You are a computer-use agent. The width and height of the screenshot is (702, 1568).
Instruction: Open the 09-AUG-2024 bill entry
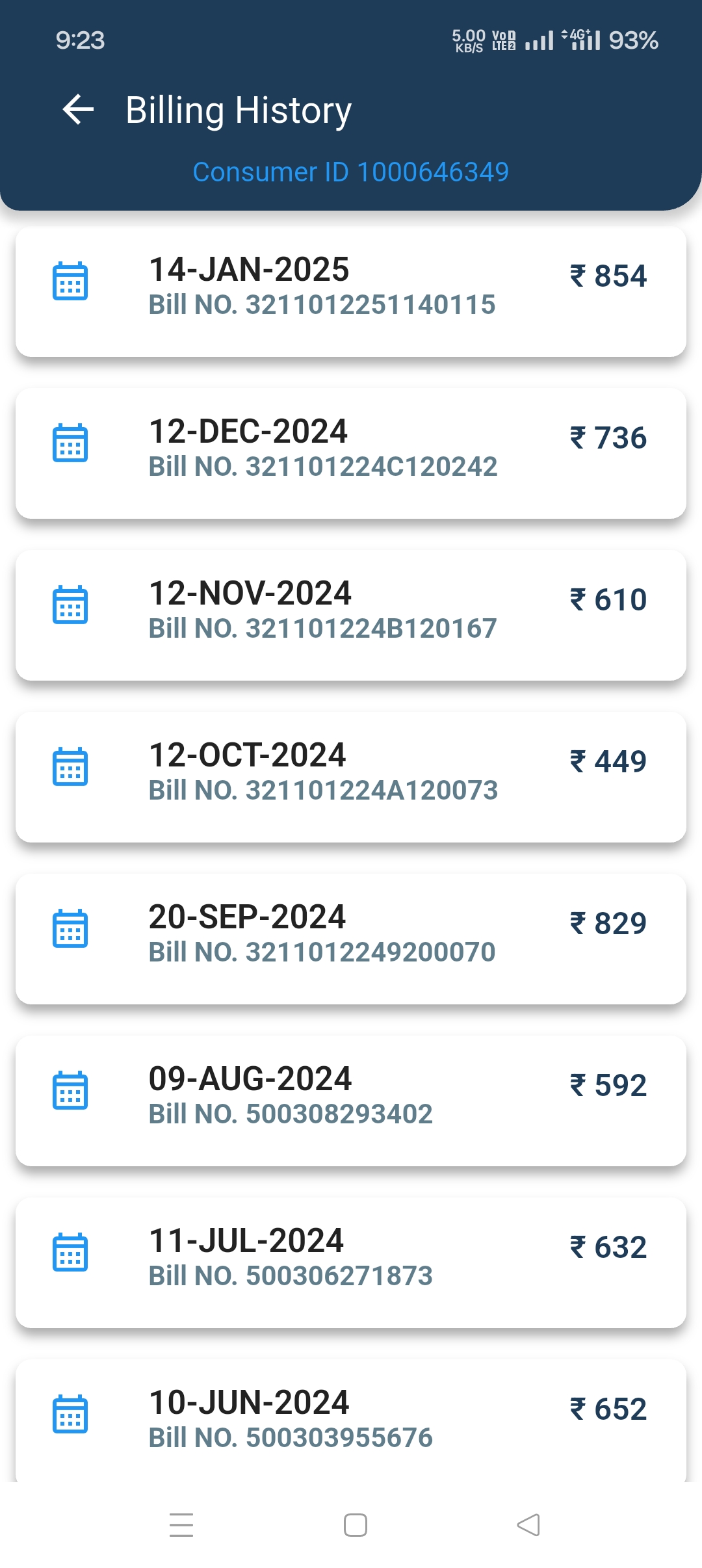tap(351, 1101)
